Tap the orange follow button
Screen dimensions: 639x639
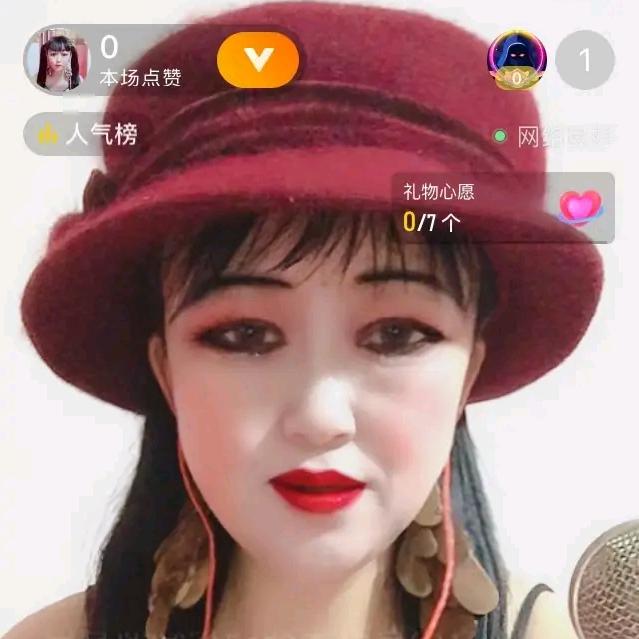point(258,60)
